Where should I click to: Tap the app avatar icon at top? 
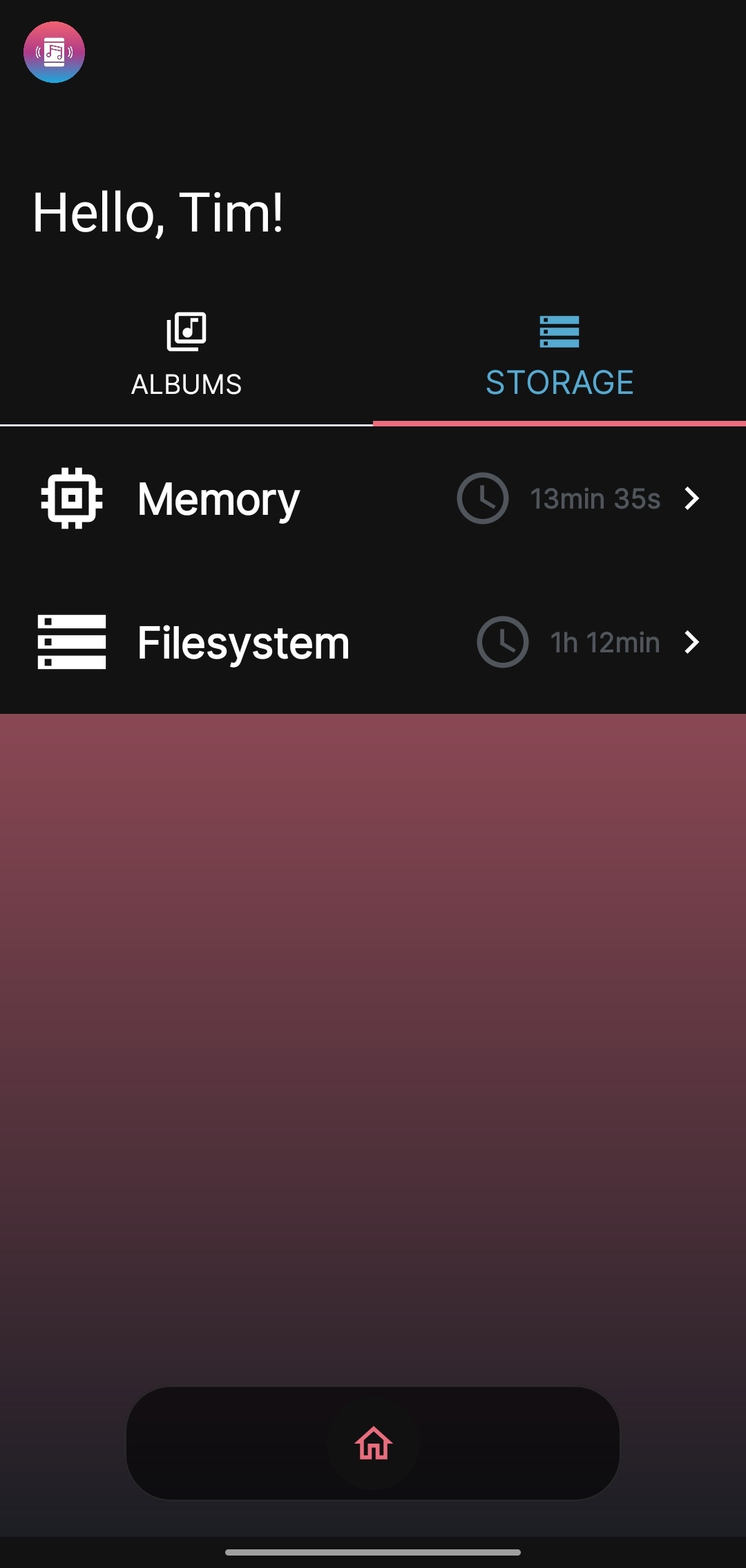pos(54,53)
